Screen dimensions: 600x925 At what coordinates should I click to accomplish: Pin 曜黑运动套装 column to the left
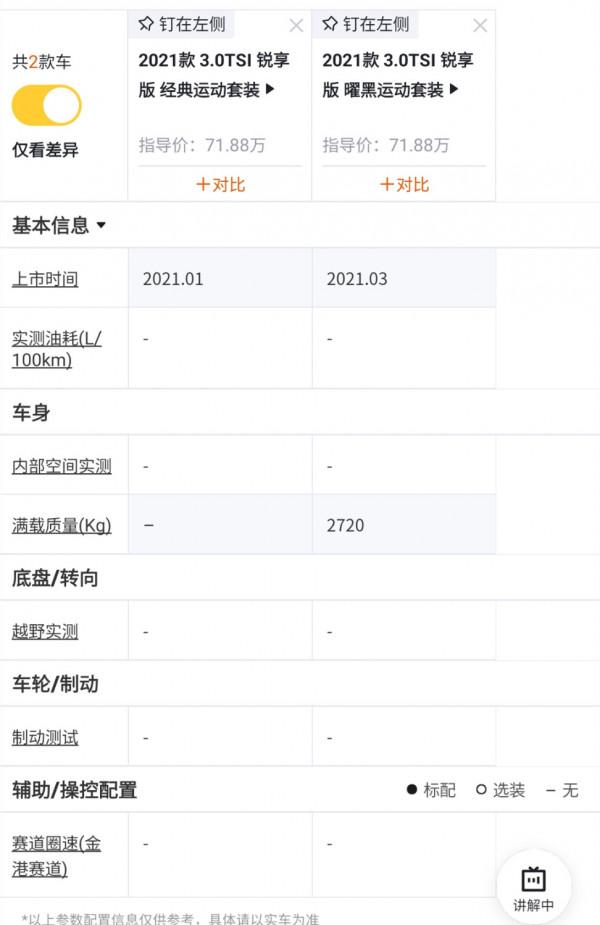click(363, 25)
